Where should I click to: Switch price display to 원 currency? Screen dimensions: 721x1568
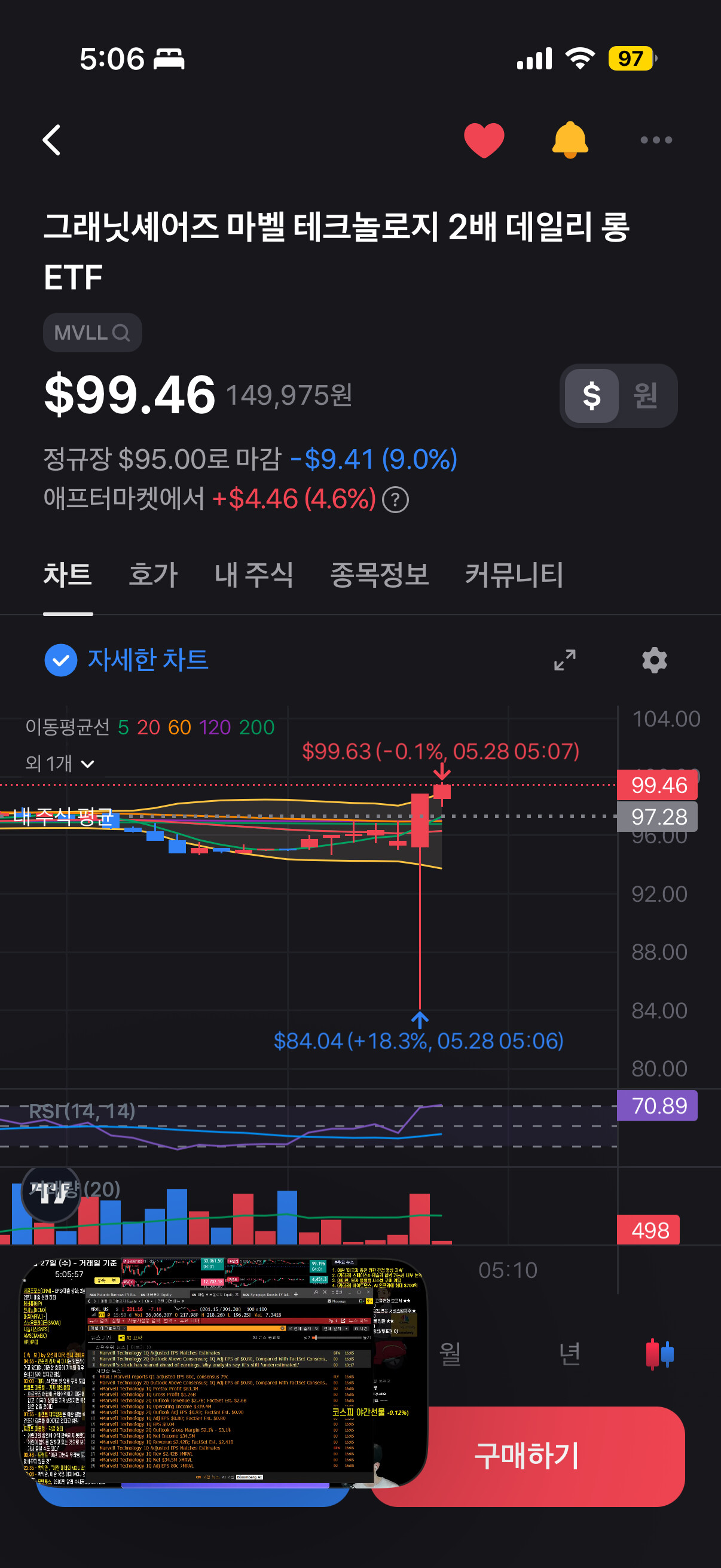646,396
